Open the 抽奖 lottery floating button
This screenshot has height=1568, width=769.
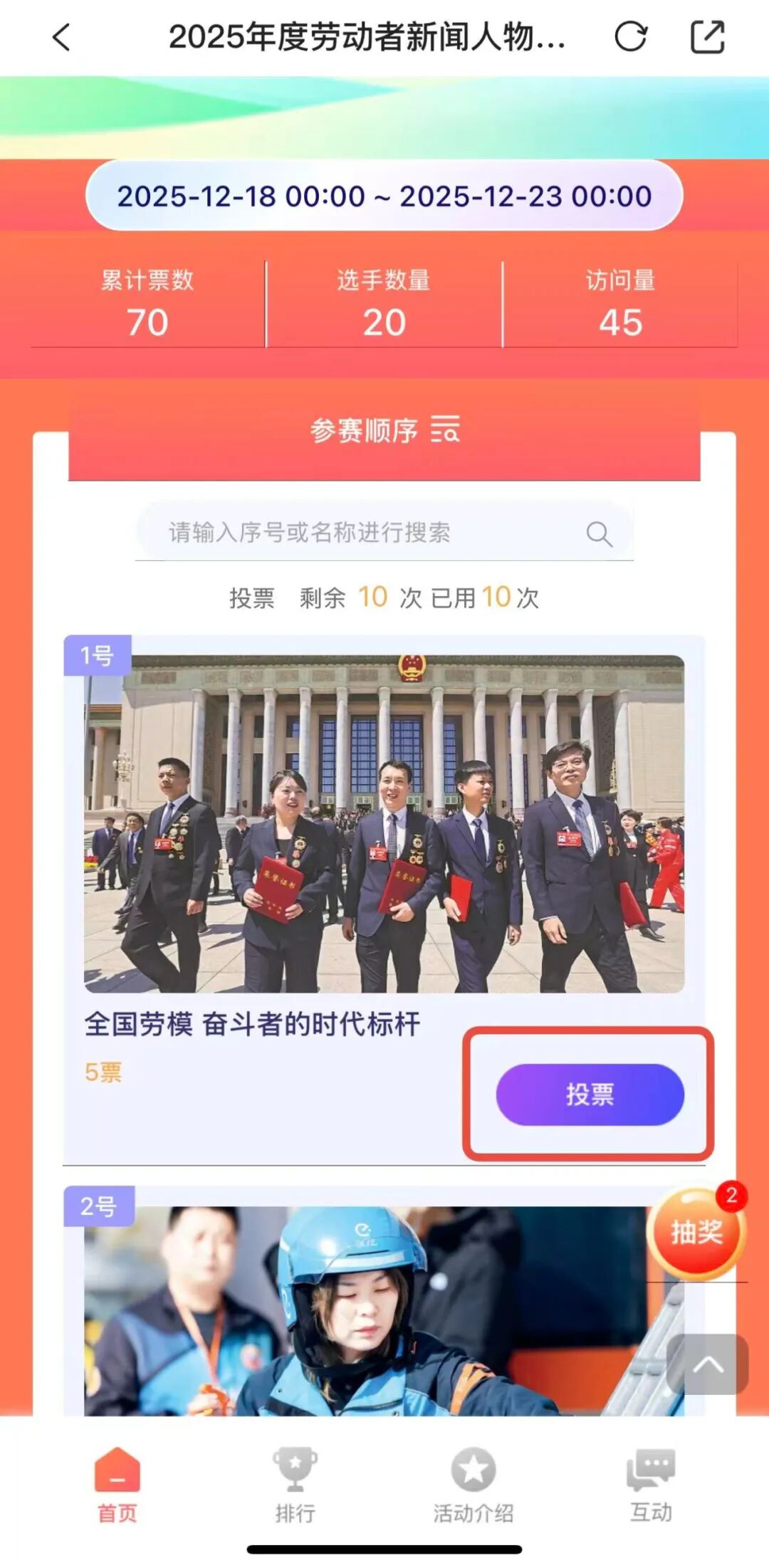tap(696, 1232)
